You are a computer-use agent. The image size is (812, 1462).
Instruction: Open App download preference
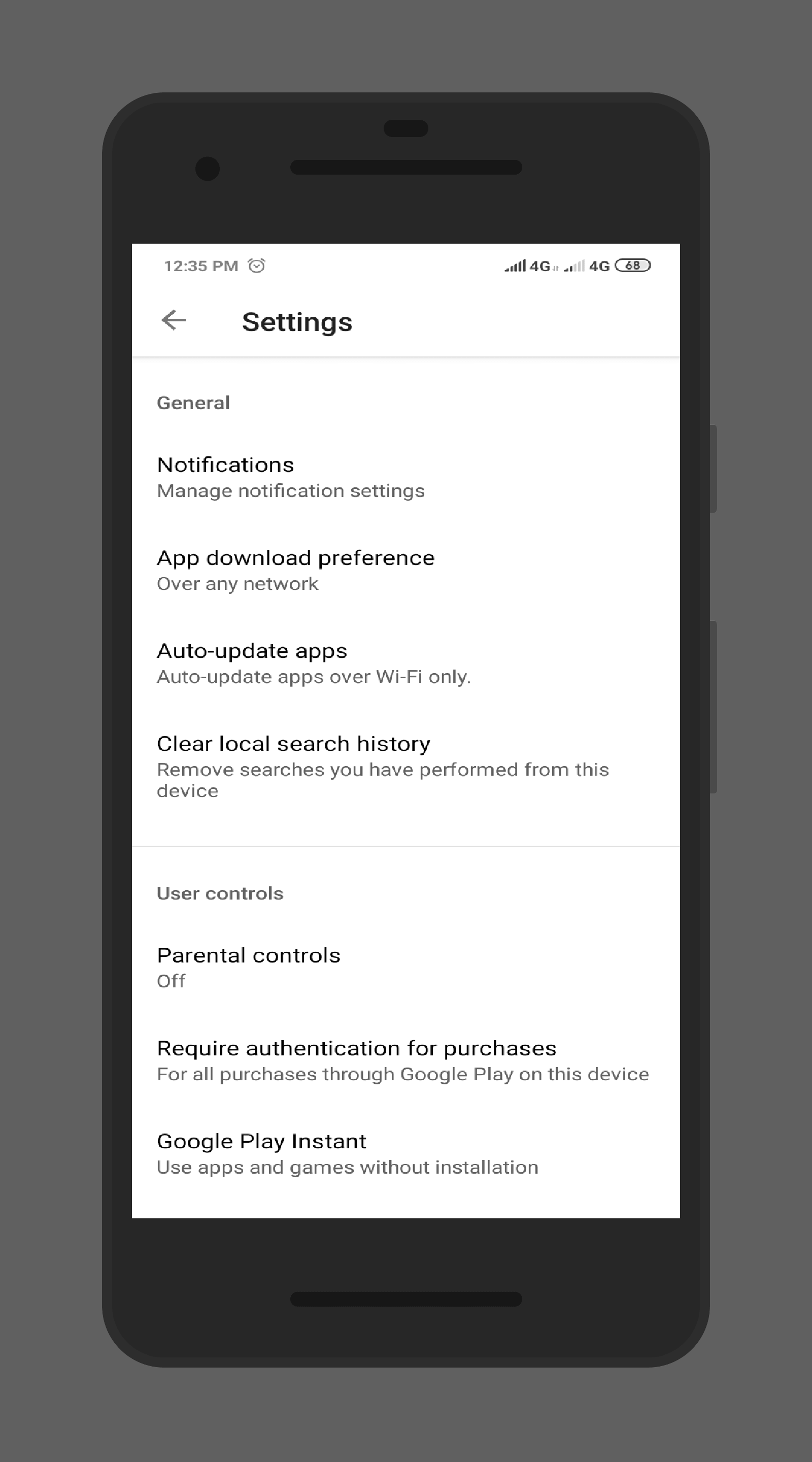click(x=405, y=570)
